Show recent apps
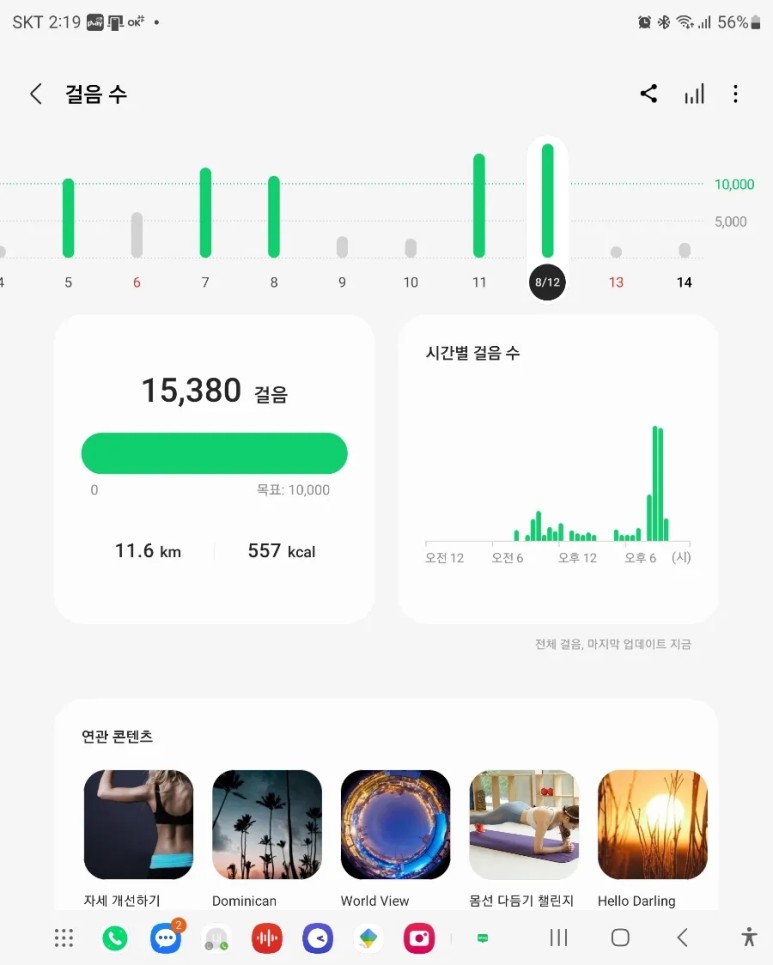773x965 pixels. tap(559, 938)
